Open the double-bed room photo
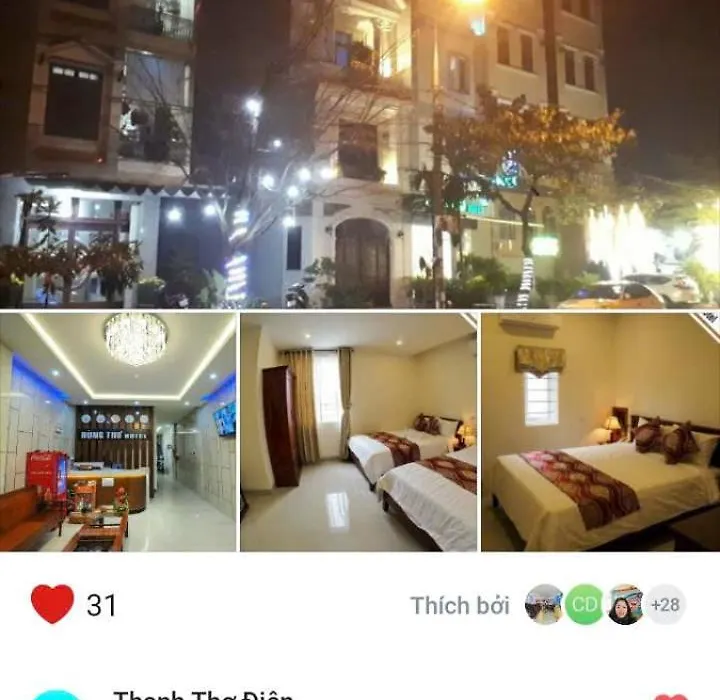720x700 pixels. pos(600,432)
